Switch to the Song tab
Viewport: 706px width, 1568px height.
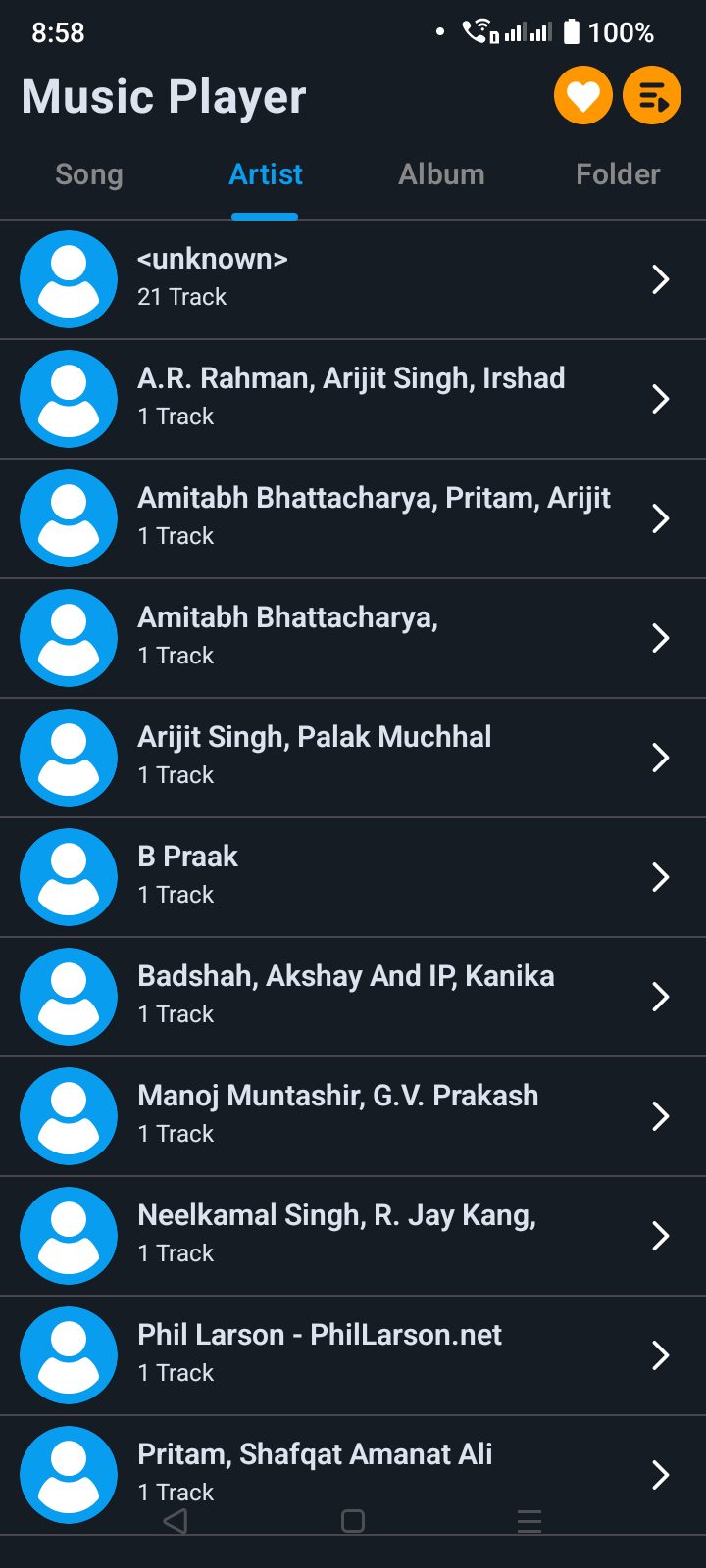(89, 174)
